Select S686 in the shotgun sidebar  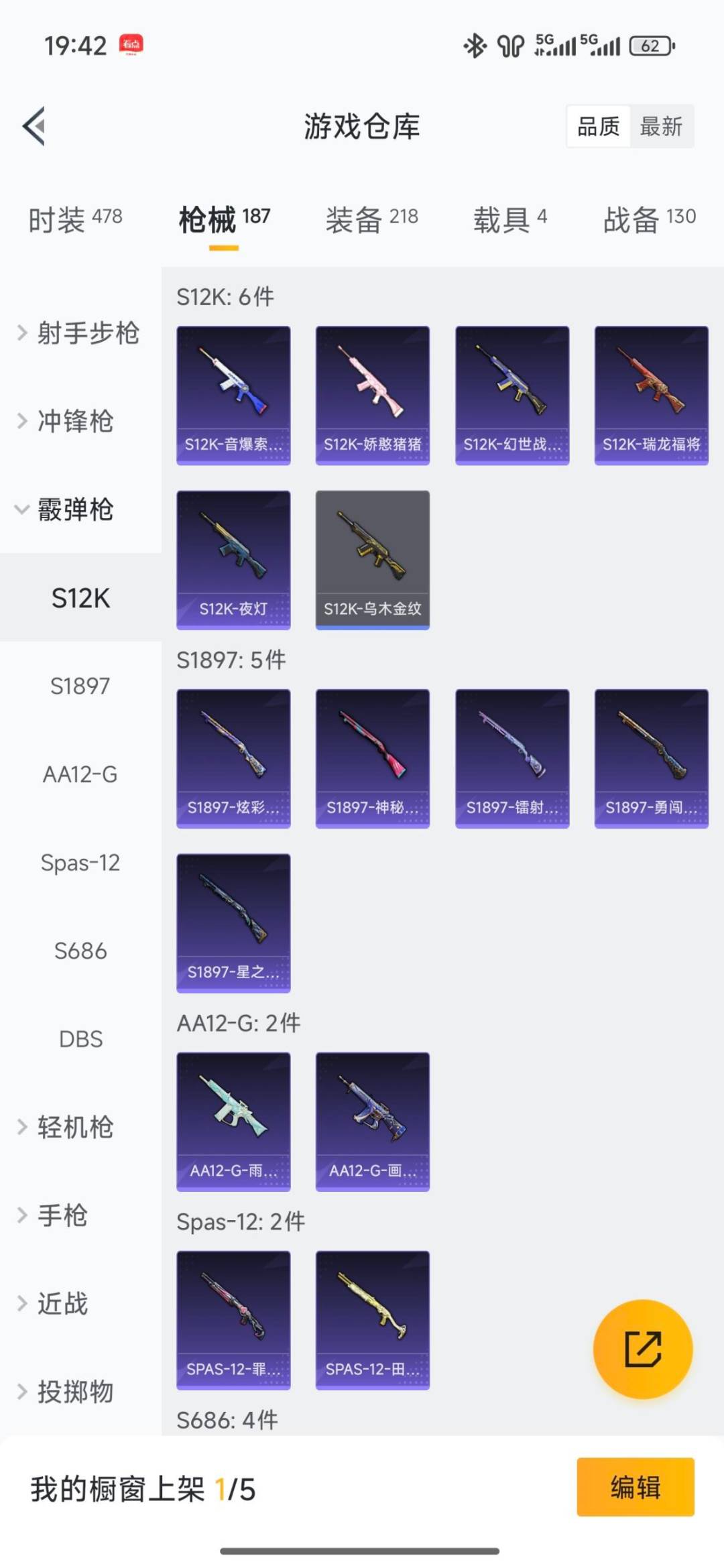pos(82,951)
